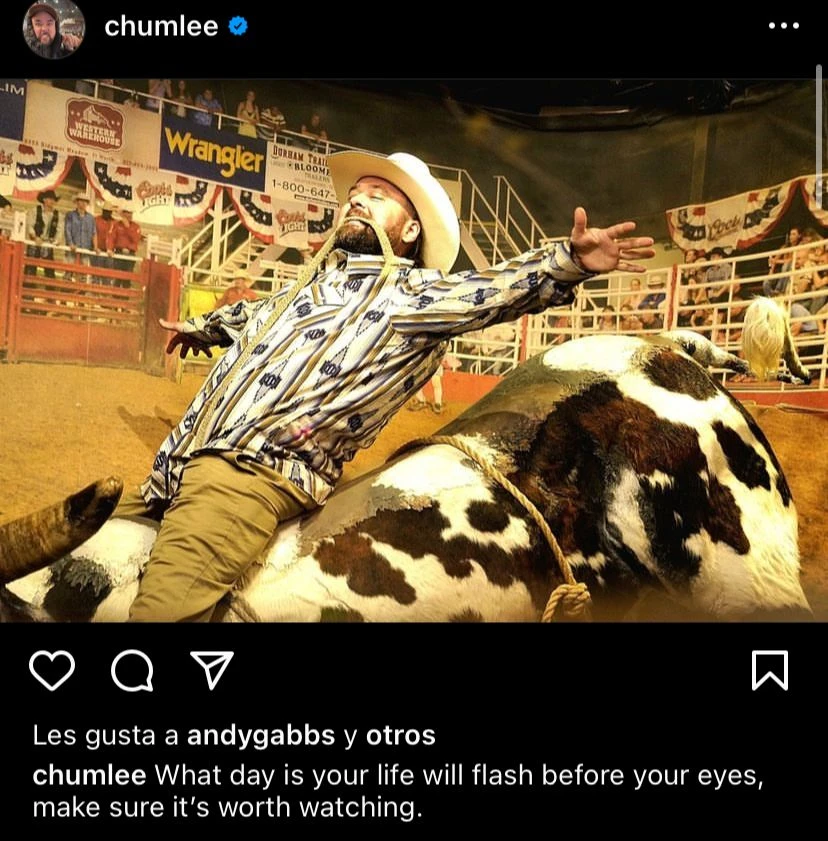
Task: Open chumlee's profile picture
Action: (53, 28)
